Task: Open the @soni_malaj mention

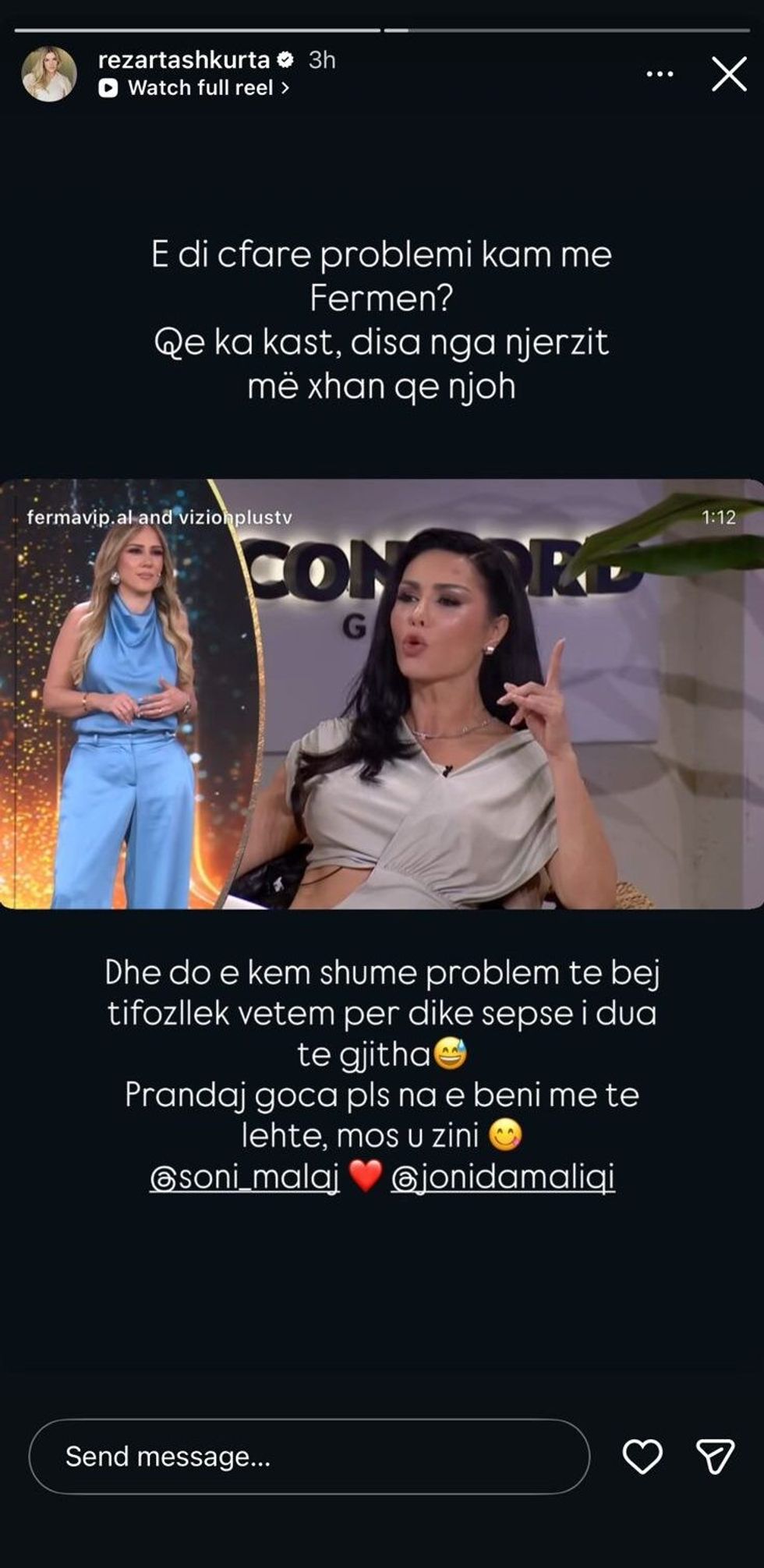Action: 244,1177
